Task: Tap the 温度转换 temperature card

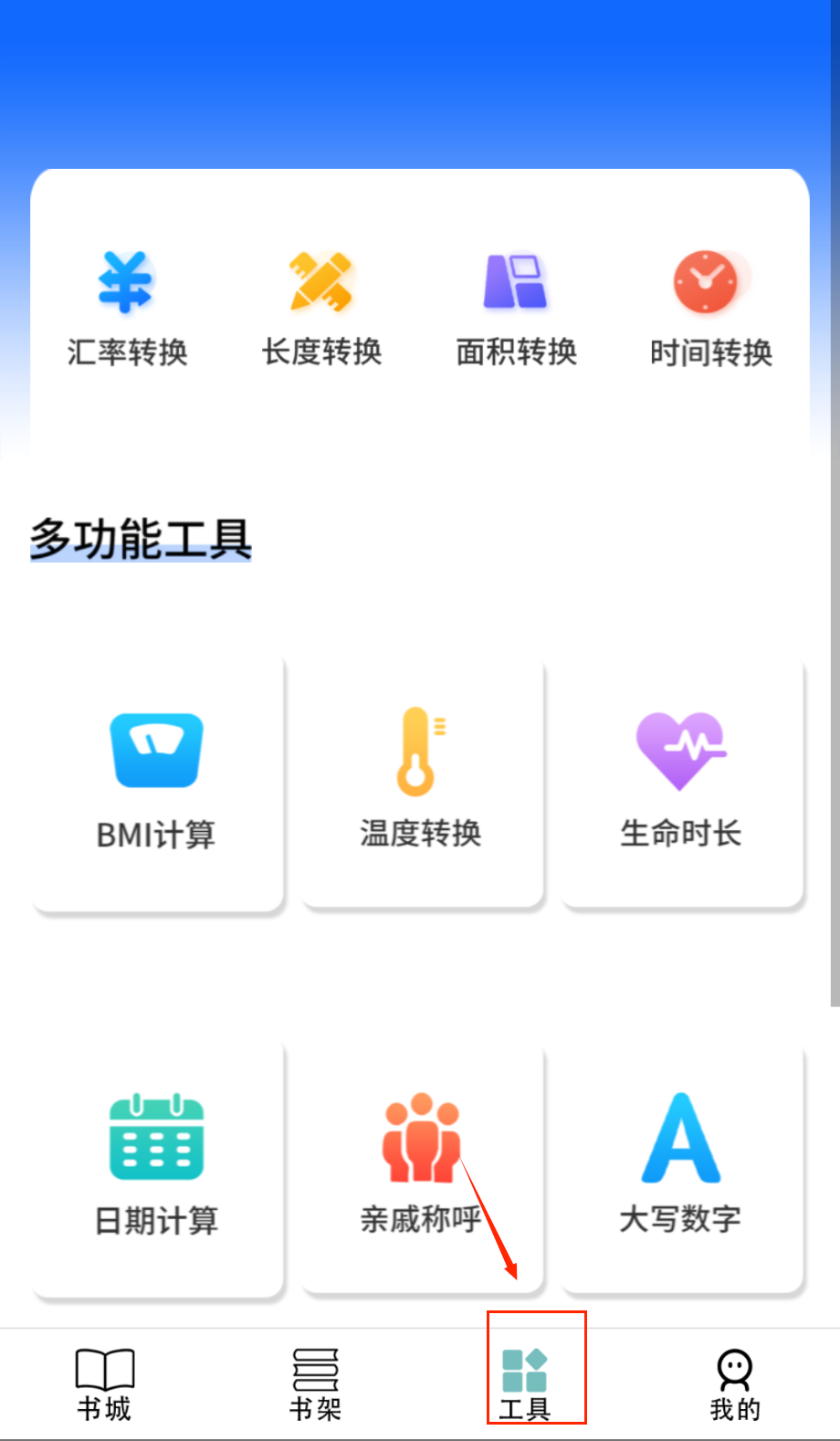Action: [420, 782]
